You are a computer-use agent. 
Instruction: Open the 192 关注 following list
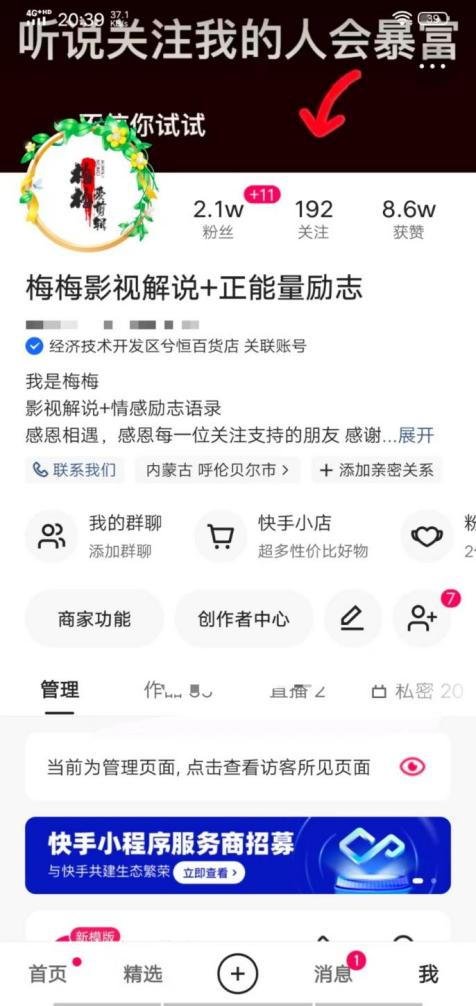point(314,220)
